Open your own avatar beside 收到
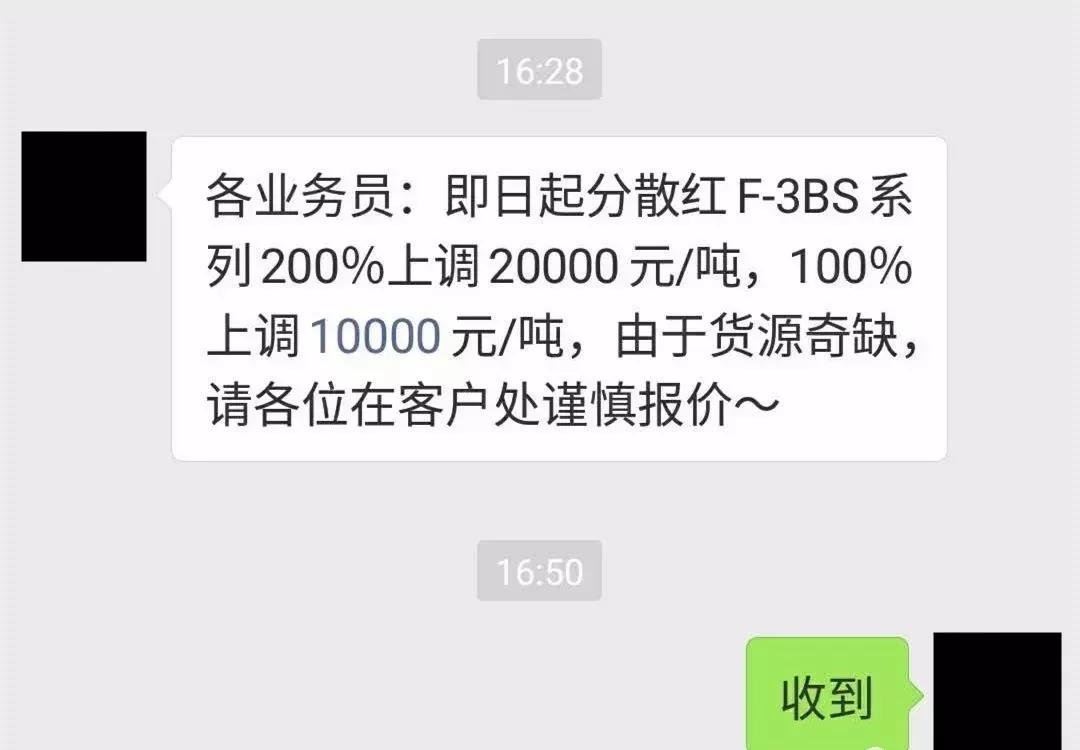Viewport: 1080px width, 750px height. coord(996,690)
